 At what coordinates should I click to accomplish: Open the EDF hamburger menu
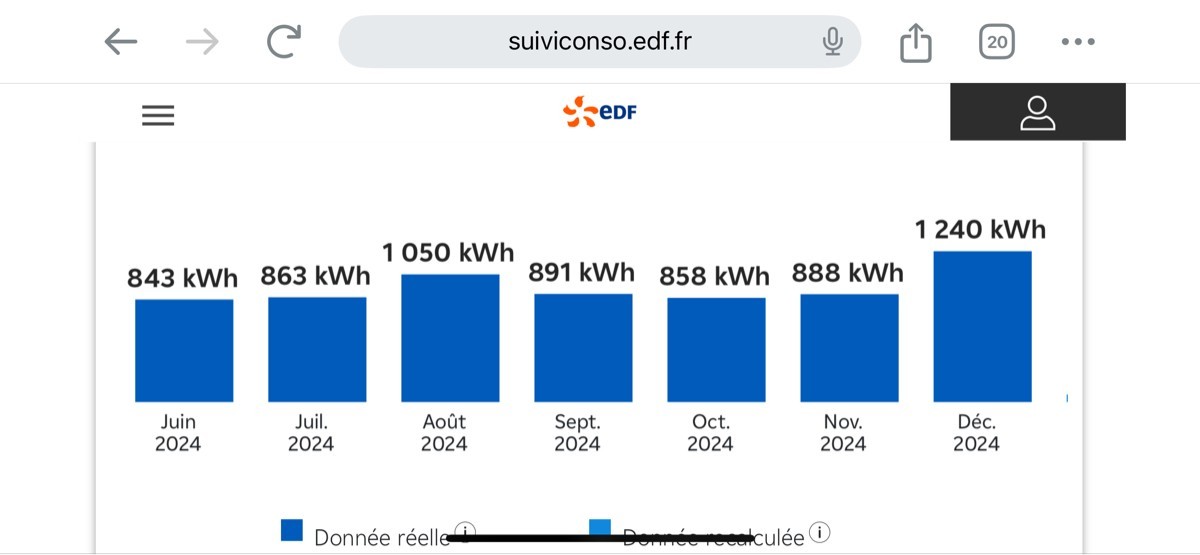(x=158, y=115)
